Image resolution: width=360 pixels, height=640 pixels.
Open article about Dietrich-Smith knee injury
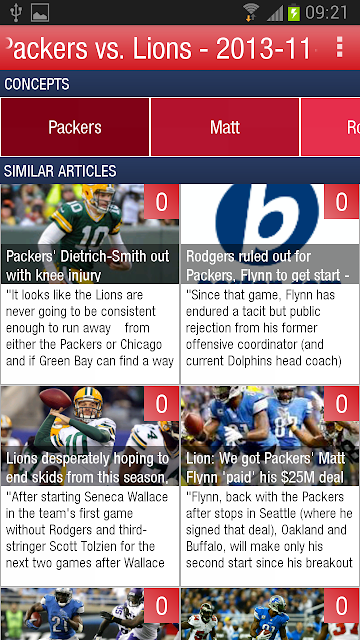coord(90,284)
